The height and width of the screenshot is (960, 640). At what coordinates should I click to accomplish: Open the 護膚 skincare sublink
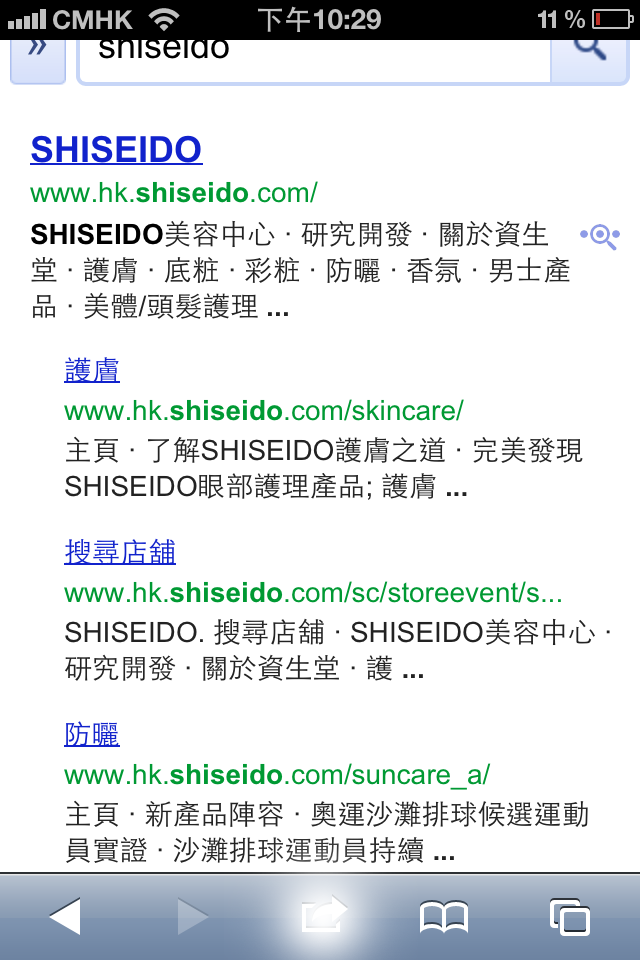click(92, 371)
